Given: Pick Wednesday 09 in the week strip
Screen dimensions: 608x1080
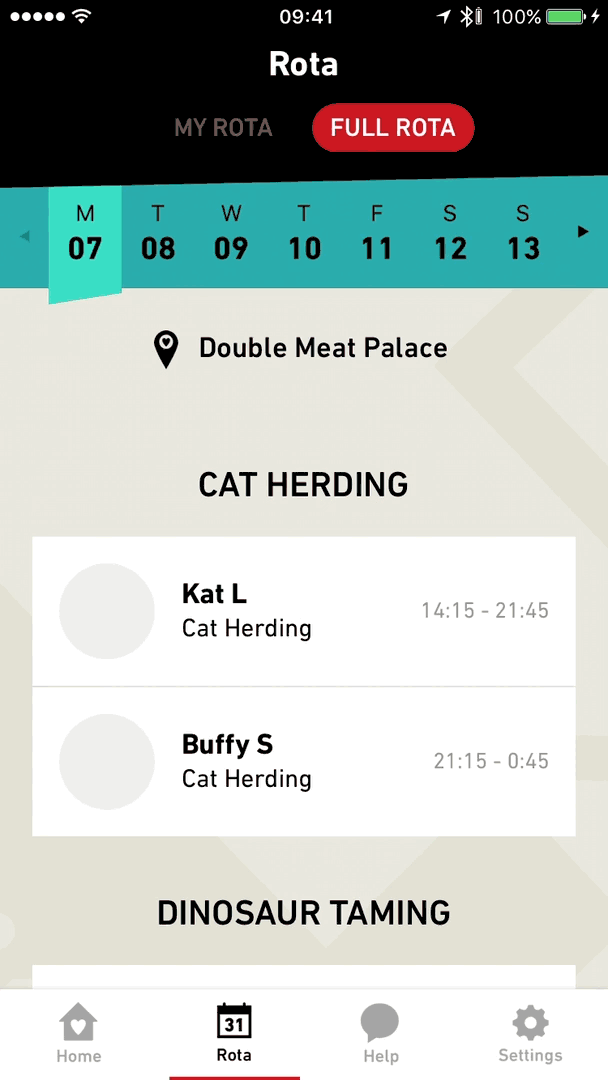Looking at the screenshot, I should [x=231, y=234].
